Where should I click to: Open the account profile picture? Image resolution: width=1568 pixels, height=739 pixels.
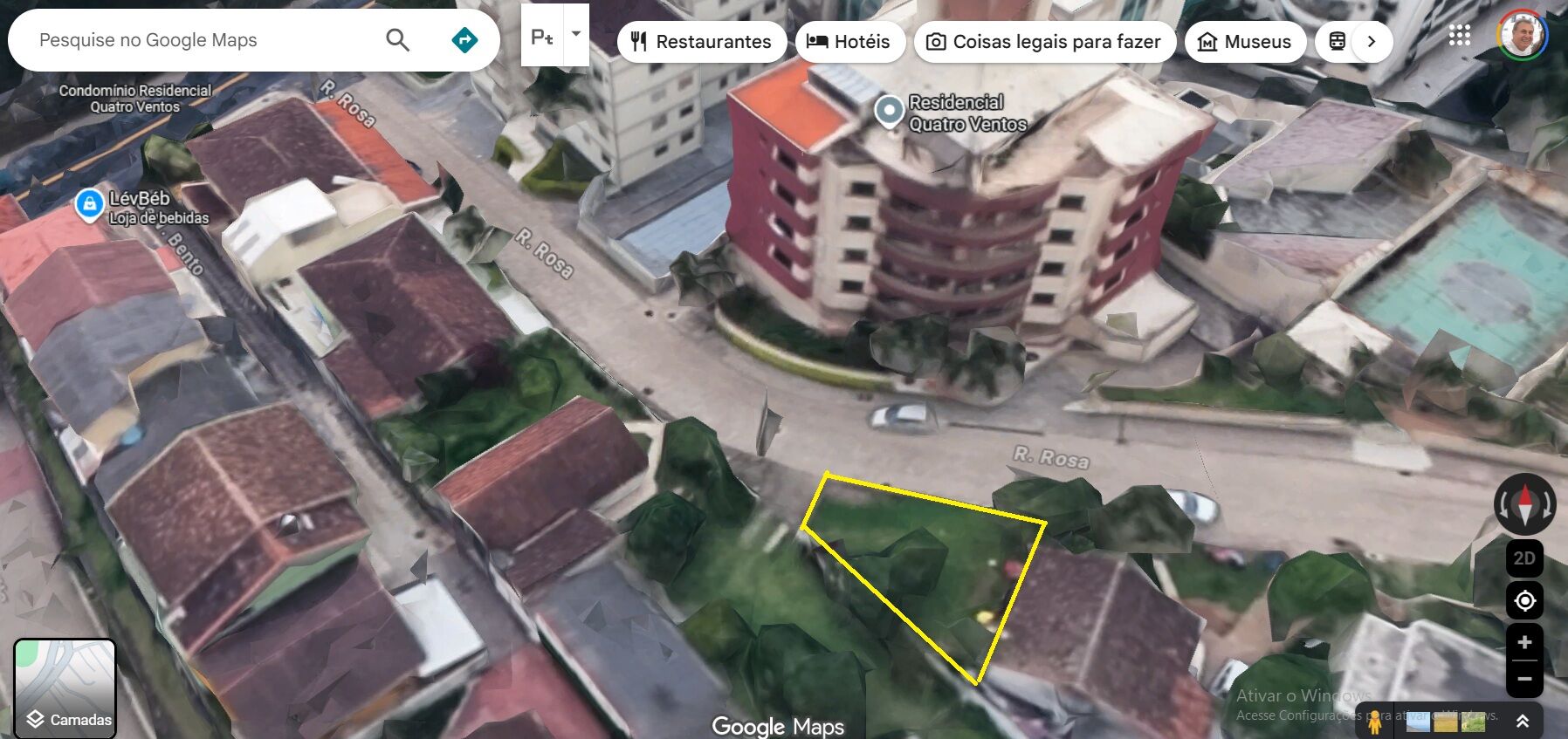[x=1523, y=36]
